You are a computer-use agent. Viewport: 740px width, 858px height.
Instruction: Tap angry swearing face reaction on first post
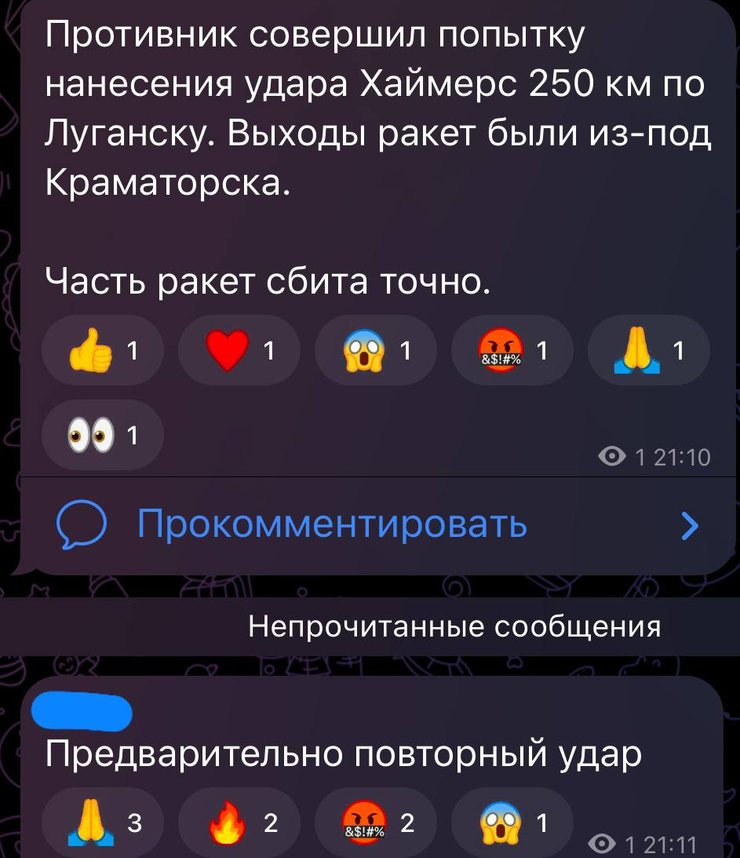(x=512, y=352)
